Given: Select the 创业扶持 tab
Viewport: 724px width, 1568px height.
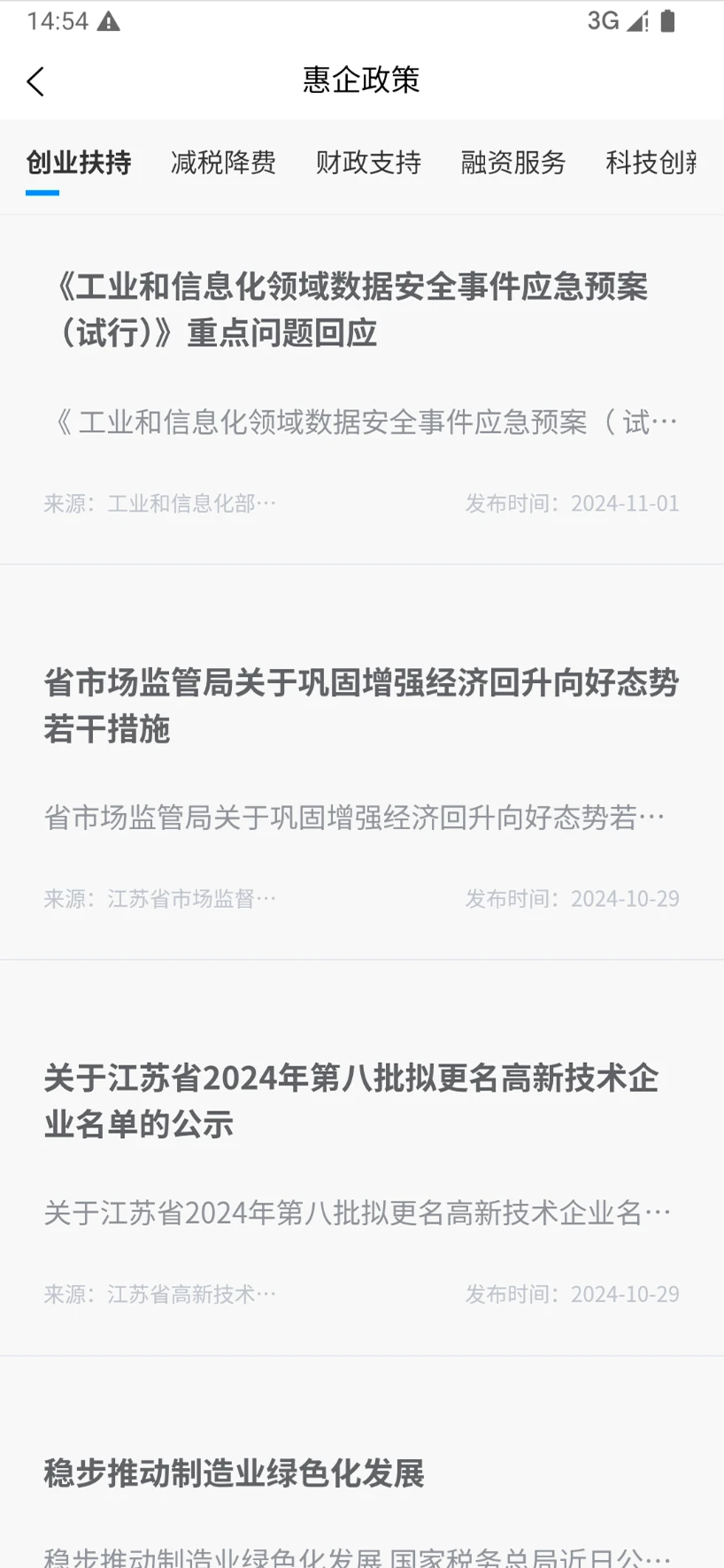Looking at the screenshot, I should [79, 163].
